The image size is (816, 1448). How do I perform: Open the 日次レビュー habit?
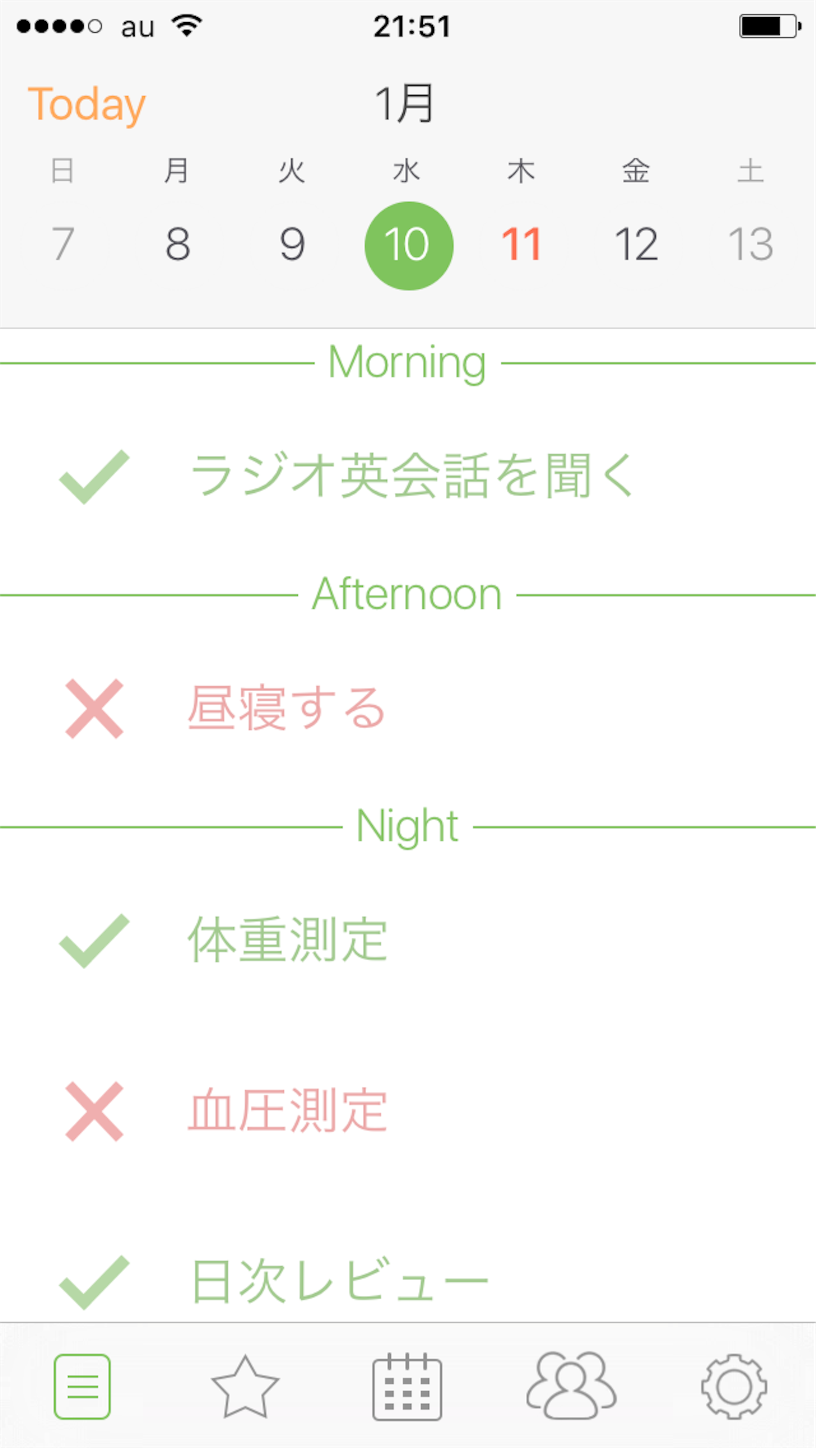(408, 1280)
